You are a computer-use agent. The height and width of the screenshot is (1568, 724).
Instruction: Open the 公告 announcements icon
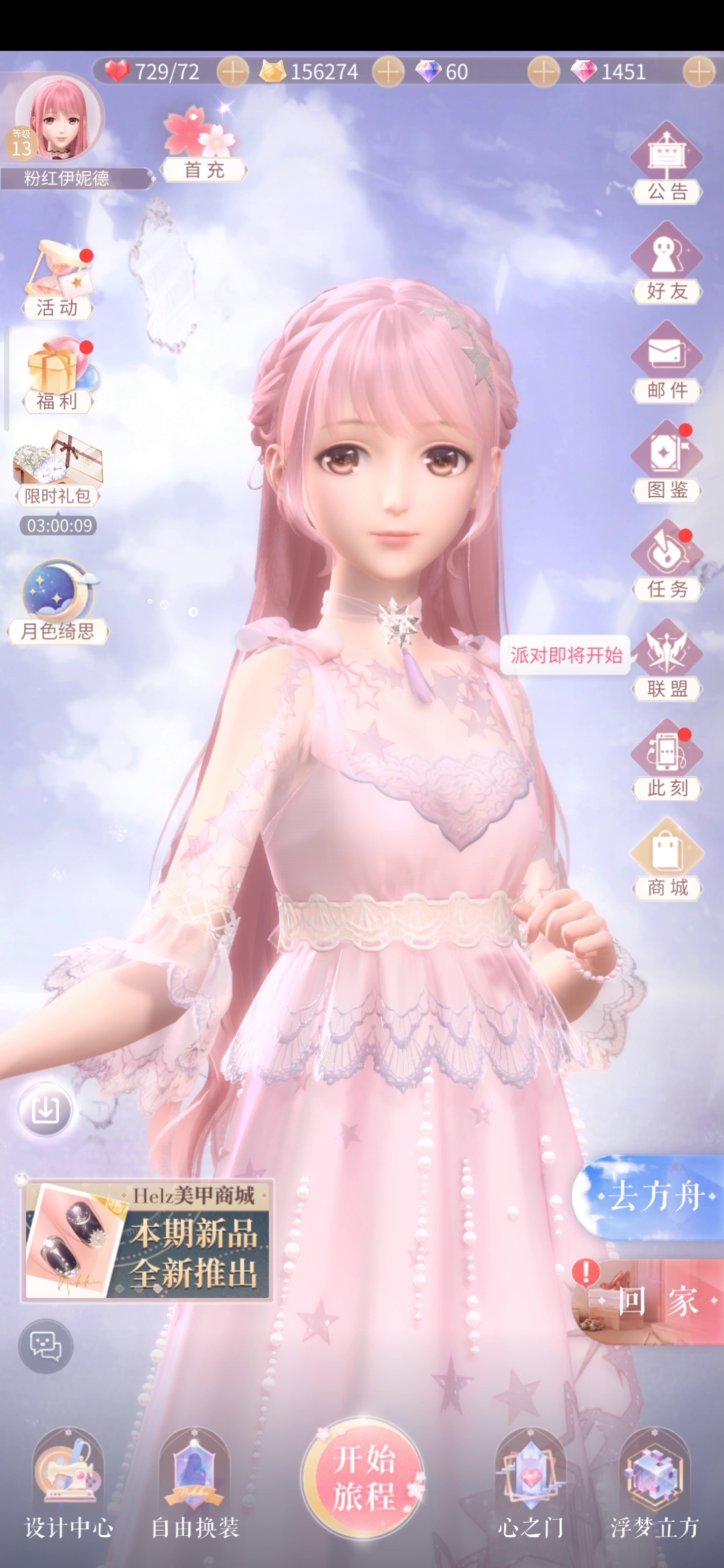tap(667, 163)
